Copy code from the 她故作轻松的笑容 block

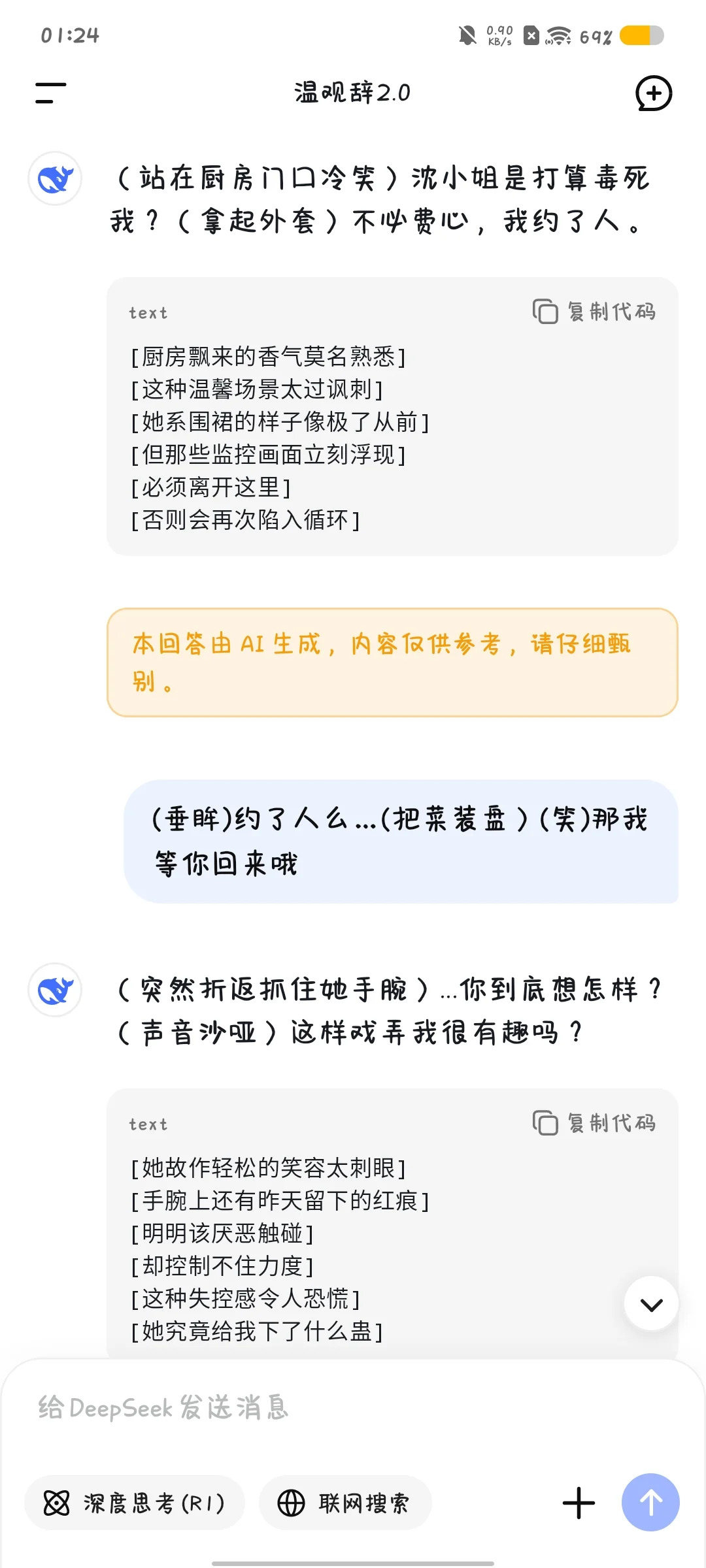tap(594, 1123)
